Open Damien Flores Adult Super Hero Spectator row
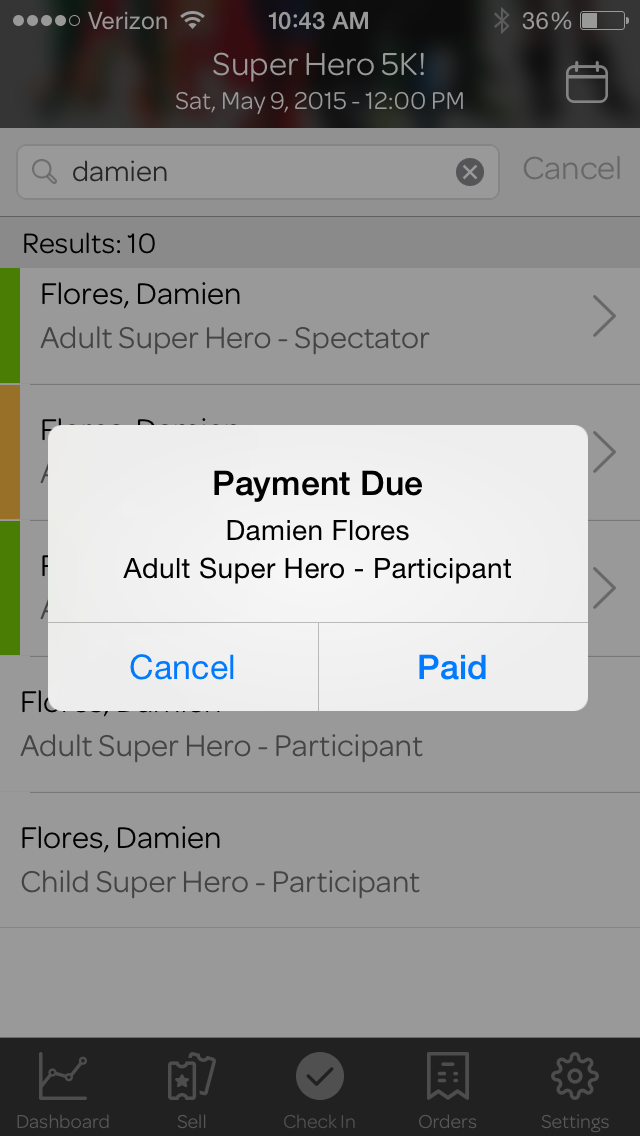 point(320,317)
